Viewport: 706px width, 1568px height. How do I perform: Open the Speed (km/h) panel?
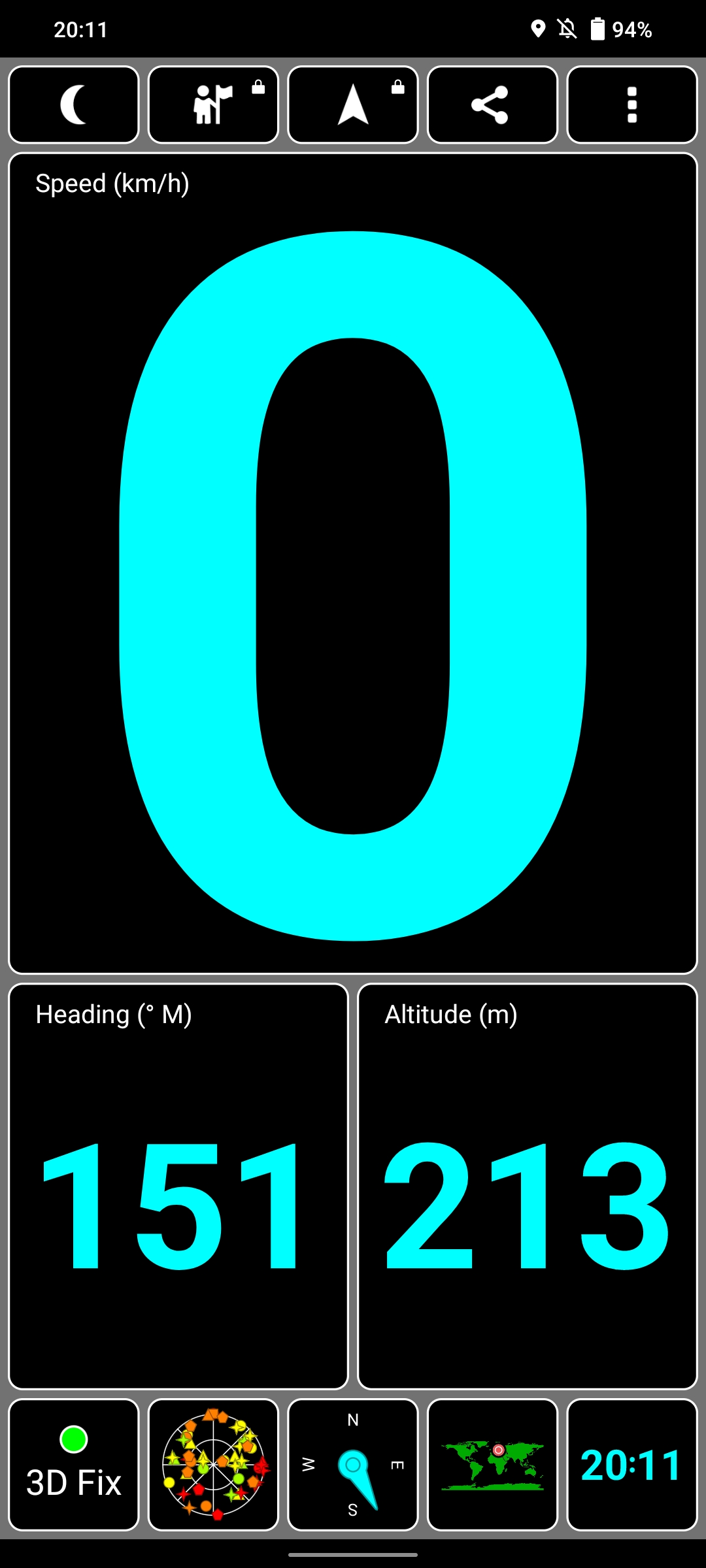[353, 563]
